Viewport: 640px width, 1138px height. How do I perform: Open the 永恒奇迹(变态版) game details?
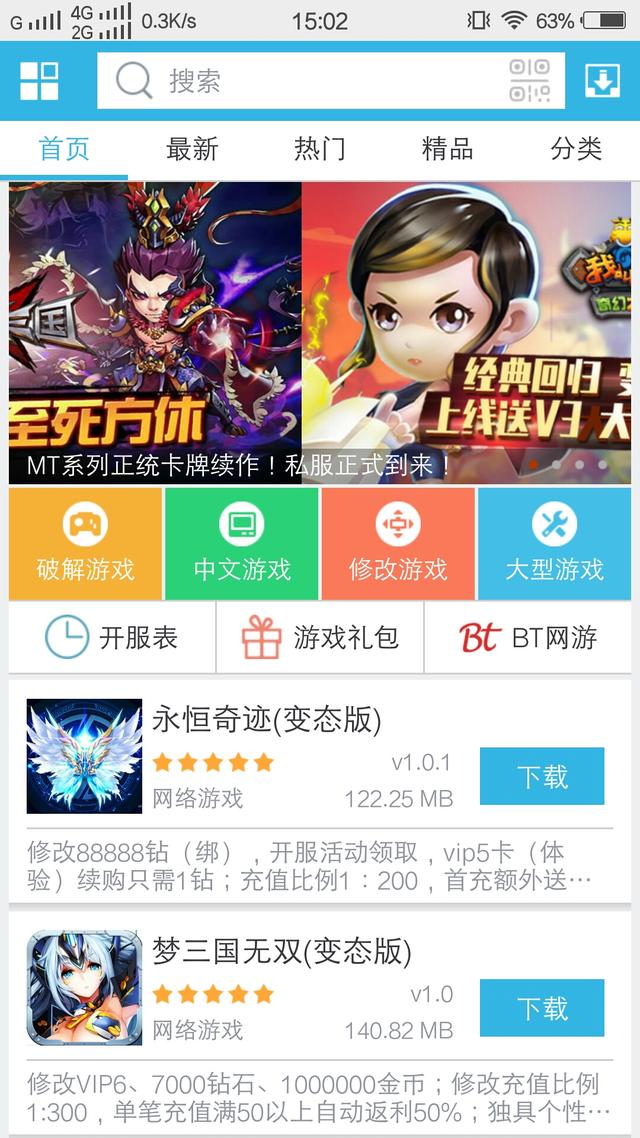[267, 720]
